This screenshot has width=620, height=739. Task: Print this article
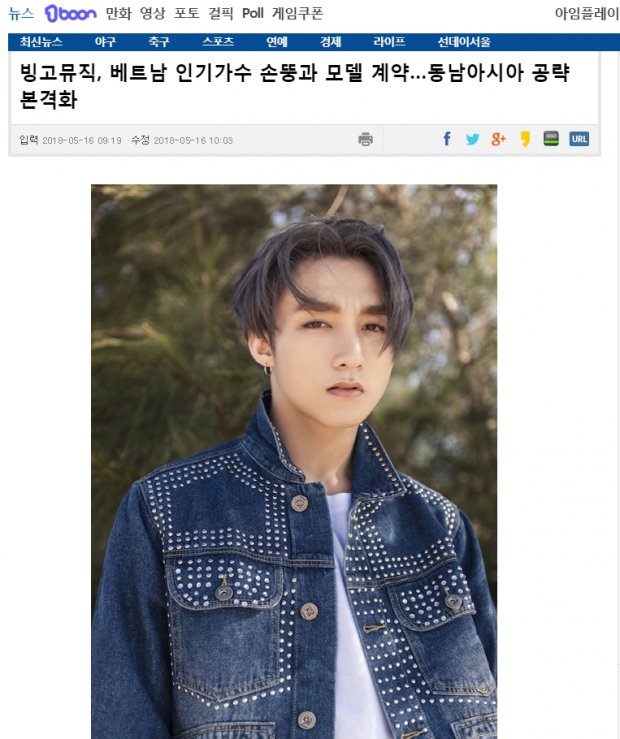click(x=365, y=140)
